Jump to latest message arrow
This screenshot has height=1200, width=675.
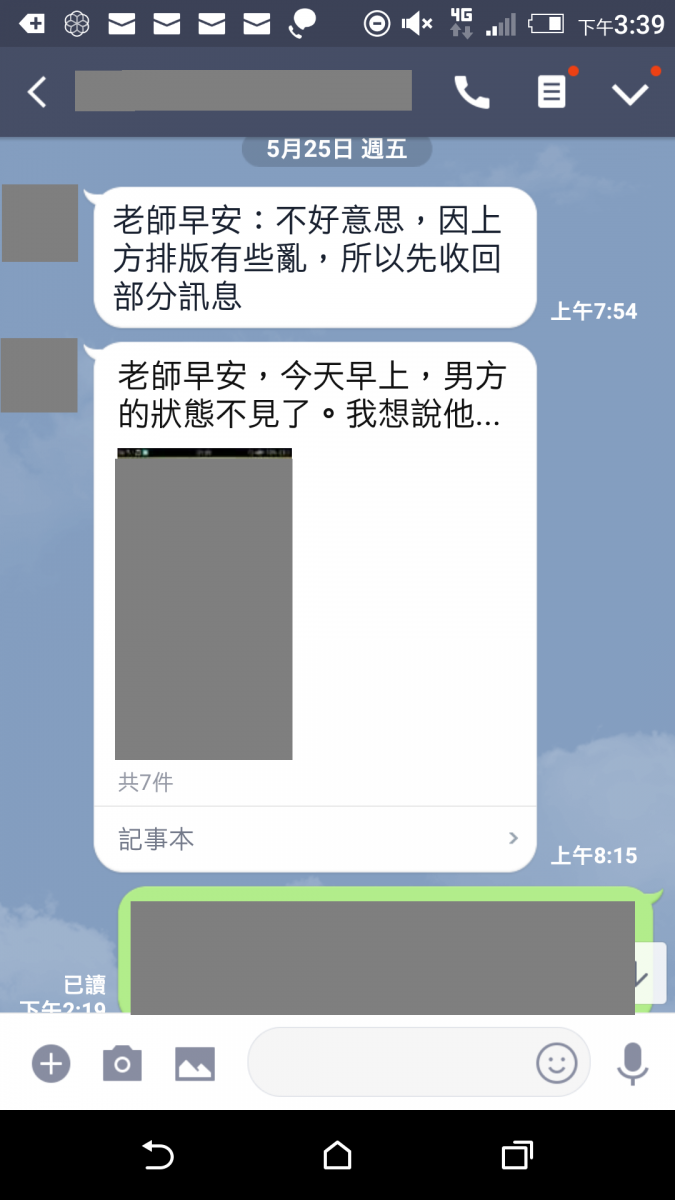pyautogui.click(x=644, y=975)
